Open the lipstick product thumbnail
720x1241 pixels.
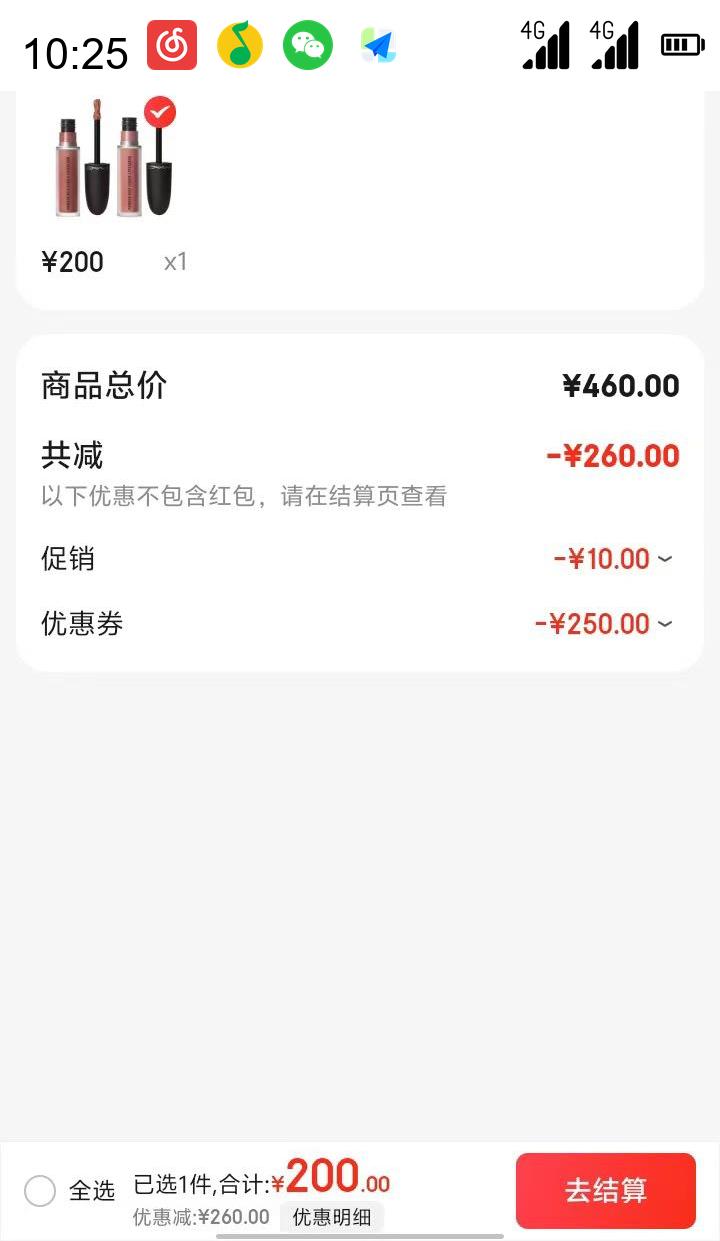(x=110, y=160)
